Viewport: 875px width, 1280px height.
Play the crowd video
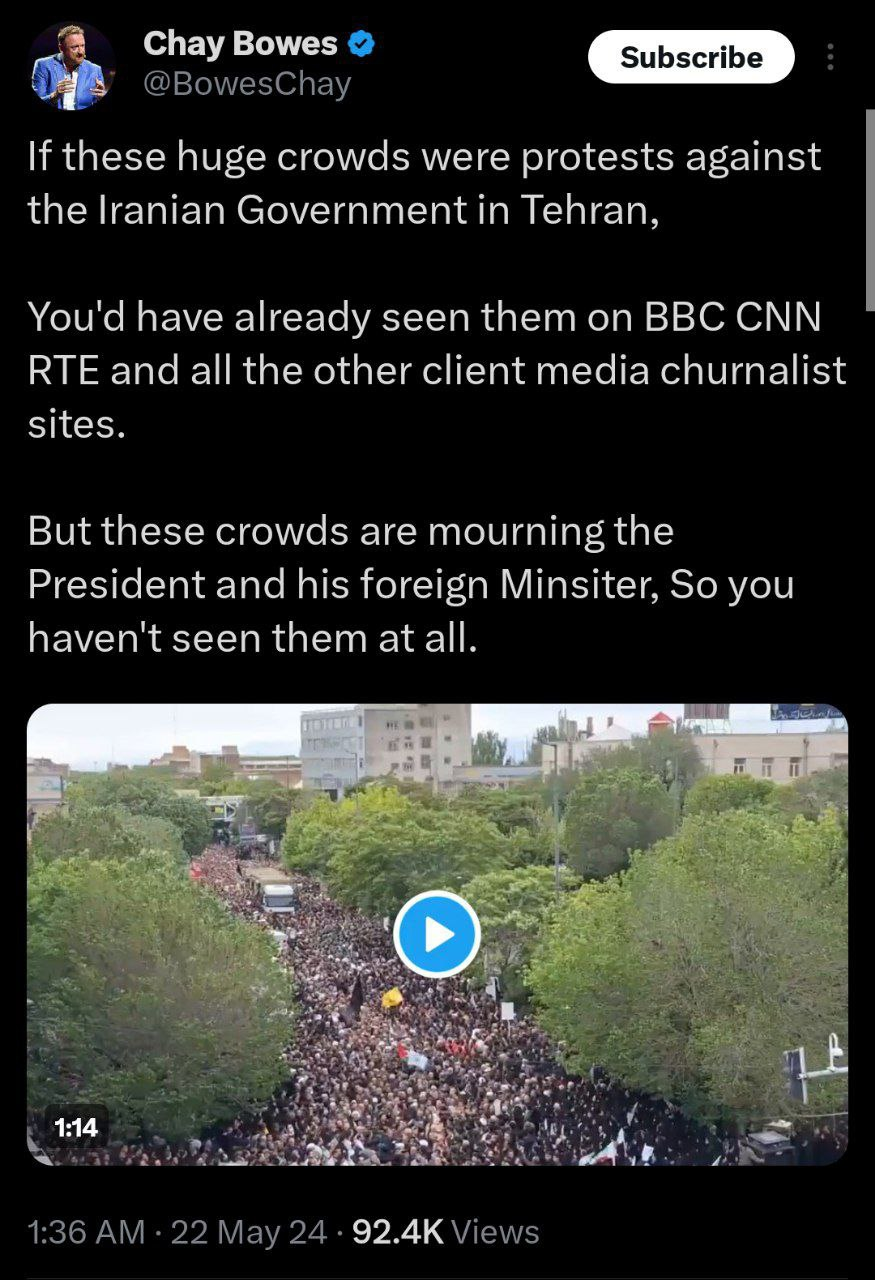point(437,934)
